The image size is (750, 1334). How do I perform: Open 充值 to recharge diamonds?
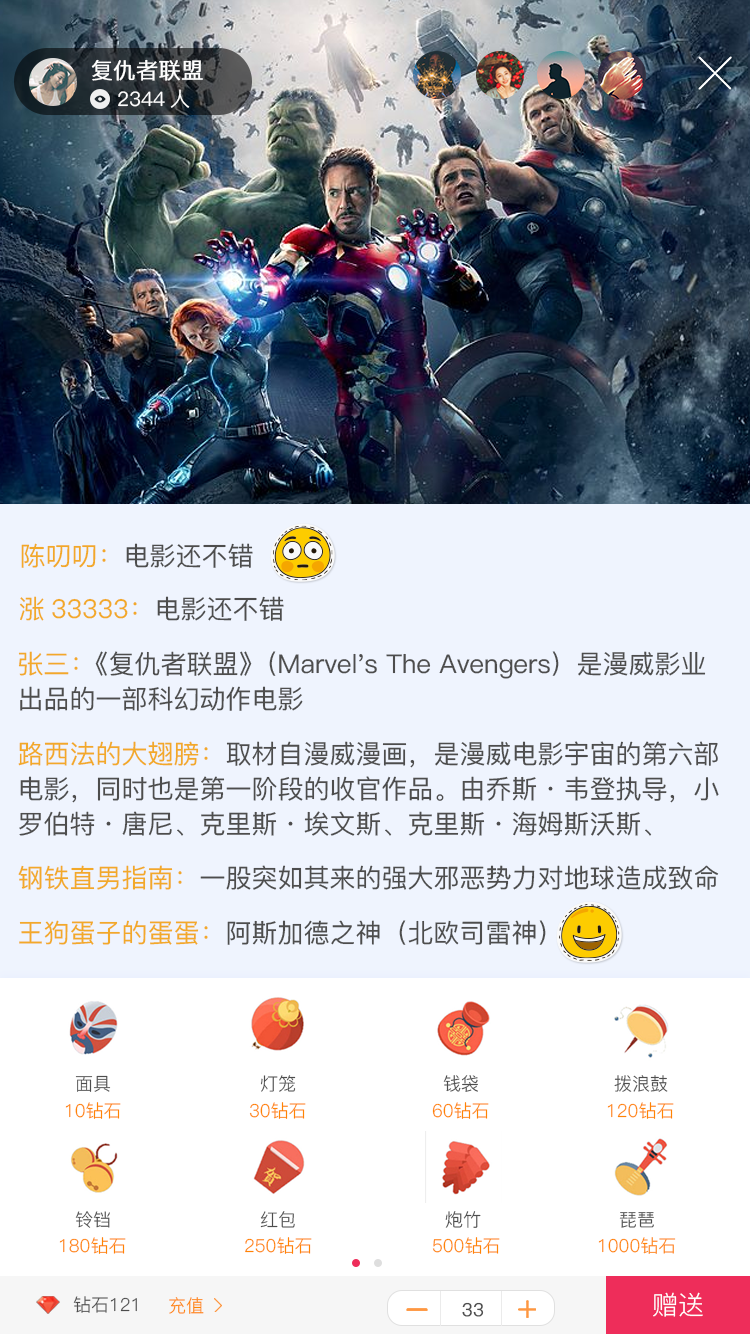click(x=195, y=1305)
